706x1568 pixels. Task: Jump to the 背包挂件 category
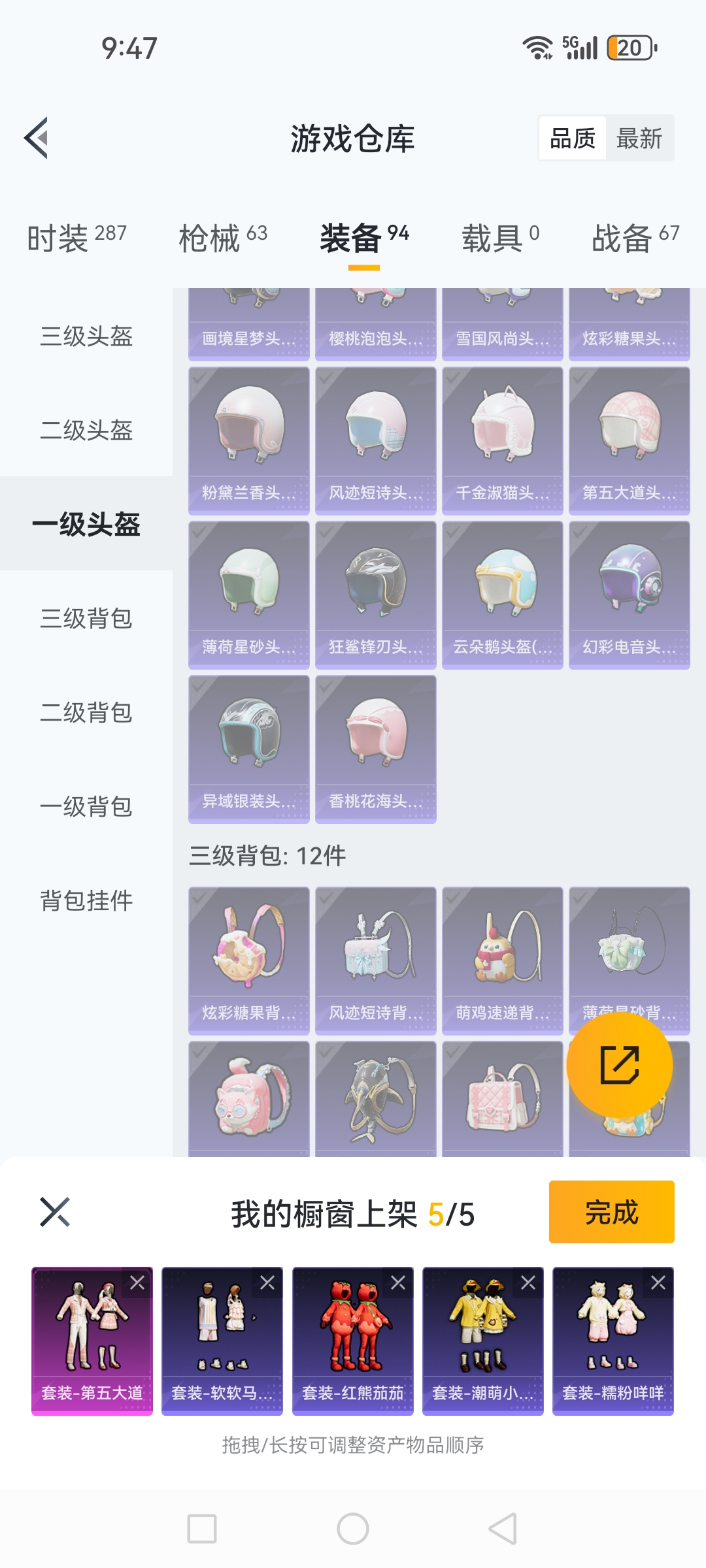(86, 900)
